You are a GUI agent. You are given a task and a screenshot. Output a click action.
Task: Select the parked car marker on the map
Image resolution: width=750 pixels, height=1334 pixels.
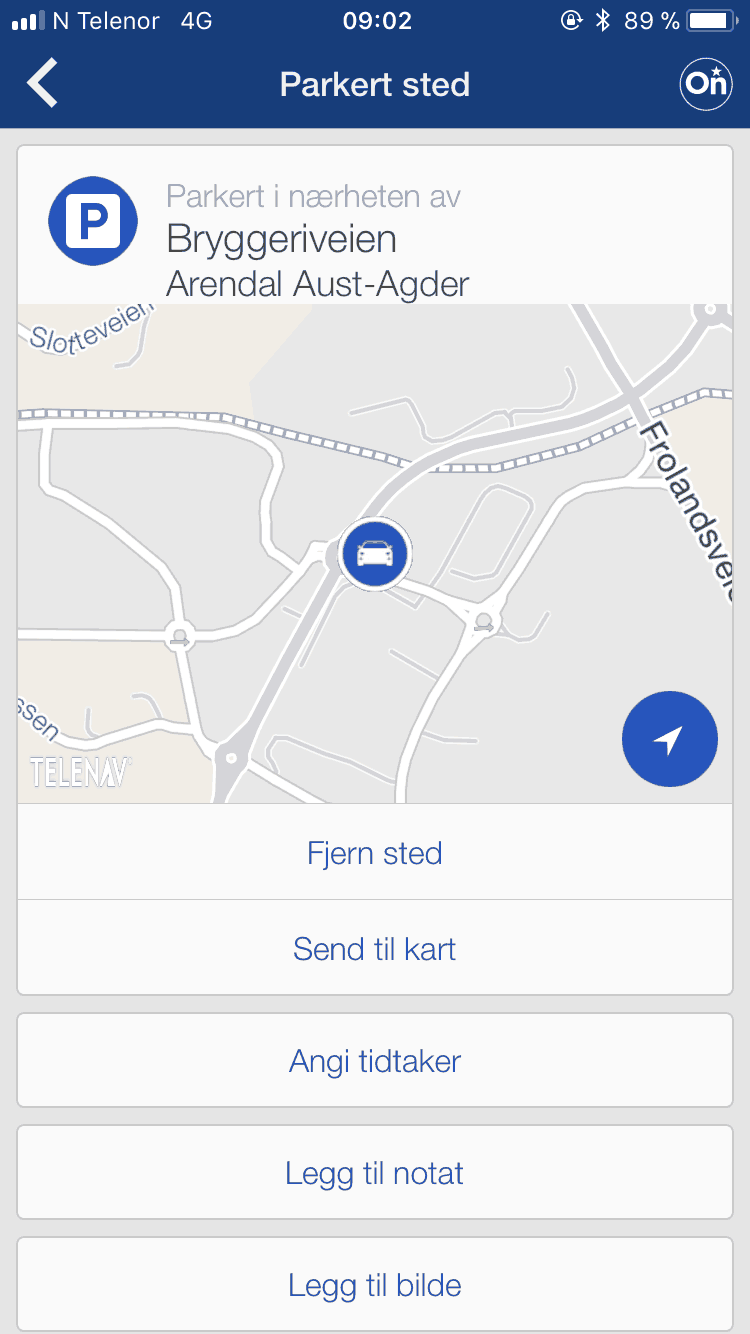click(375, 553)
